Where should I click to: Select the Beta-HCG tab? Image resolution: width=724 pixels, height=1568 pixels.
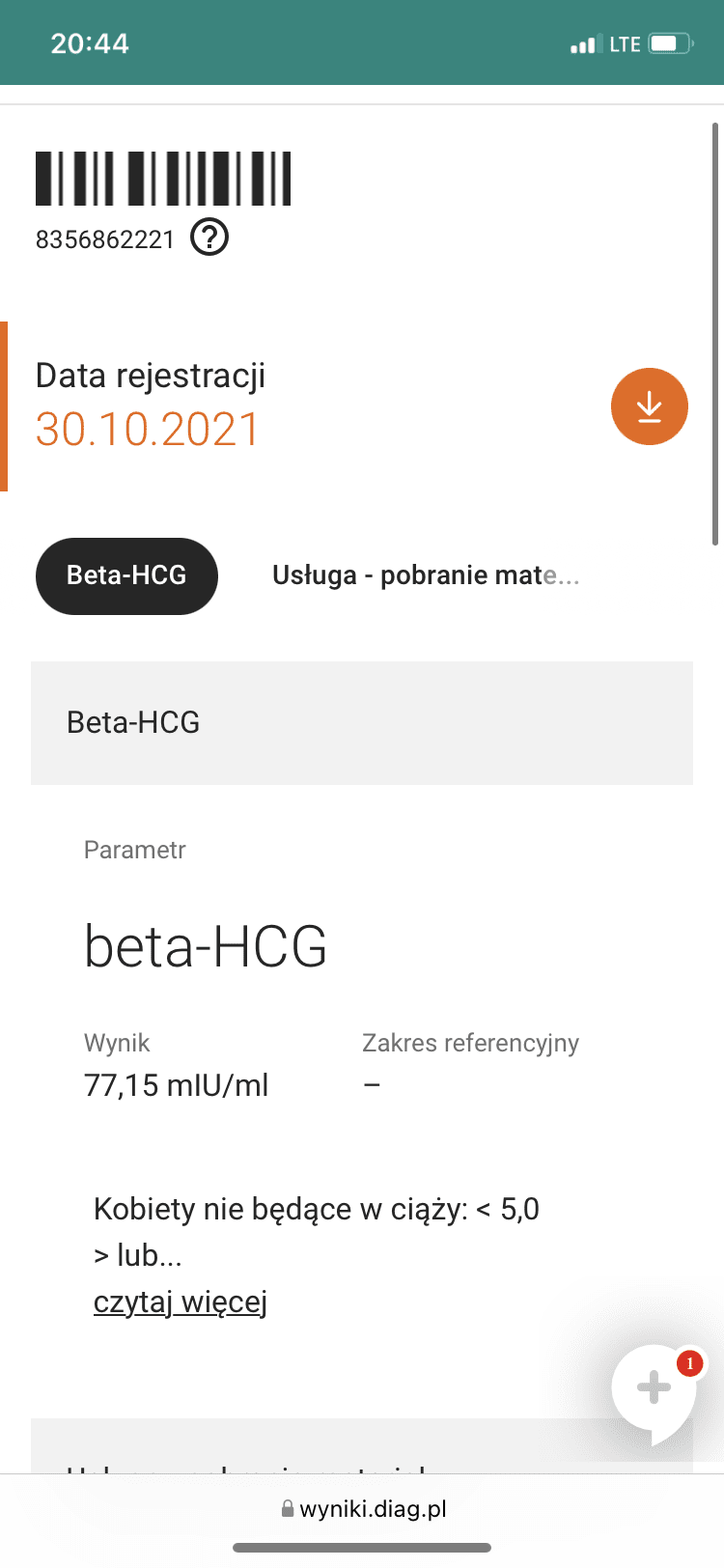[126, 575]
